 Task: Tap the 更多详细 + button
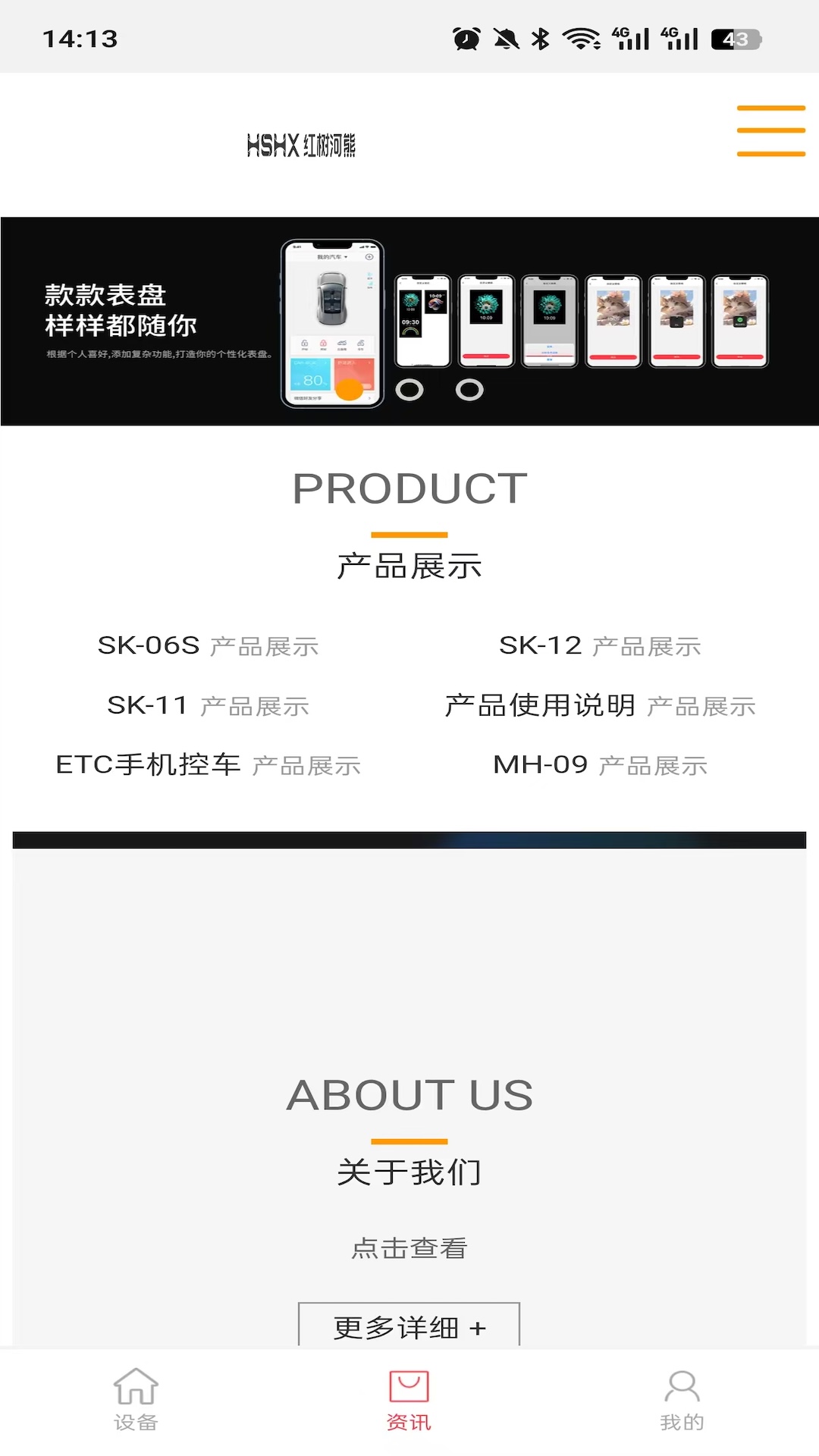click(409, 1326)
